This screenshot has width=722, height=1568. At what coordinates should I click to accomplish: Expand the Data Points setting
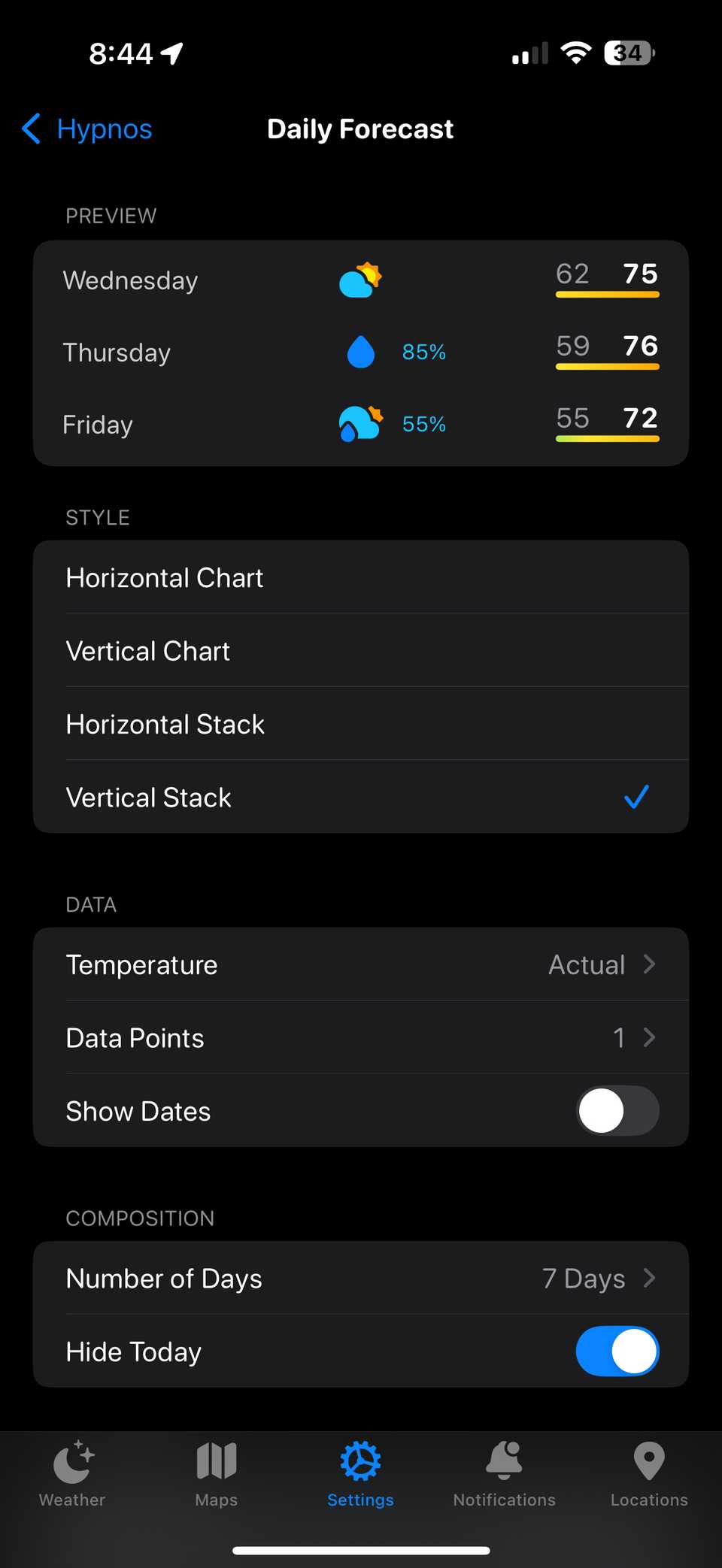(361, 1037)
